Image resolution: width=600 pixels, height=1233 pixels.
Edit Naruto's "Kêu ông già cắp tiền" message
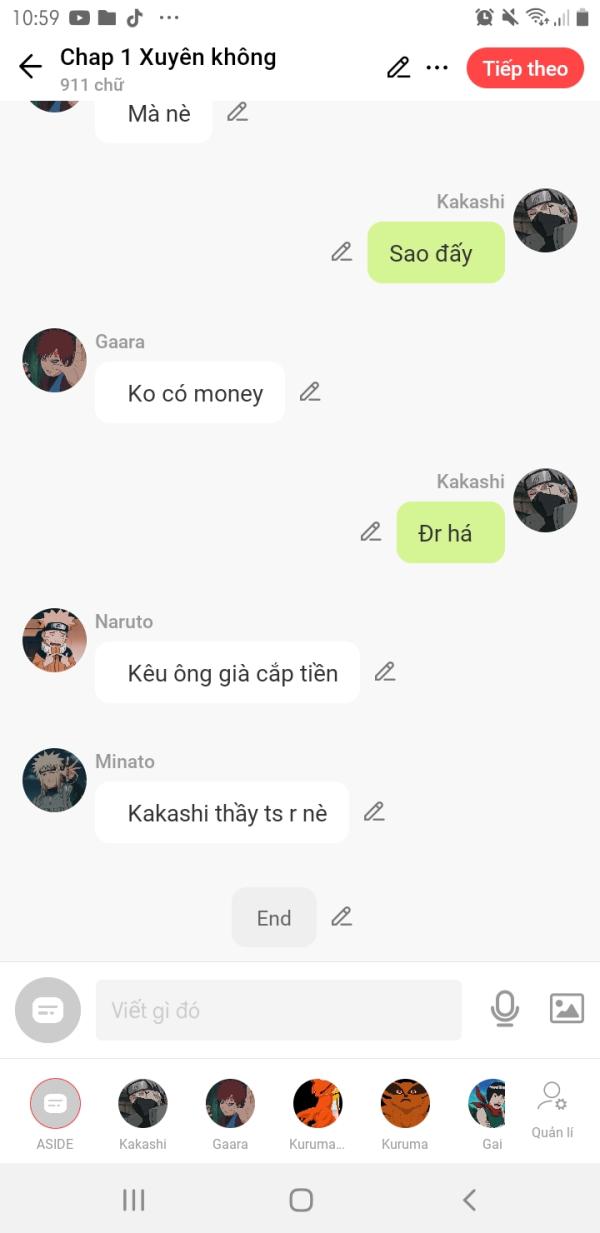[385, 672]
